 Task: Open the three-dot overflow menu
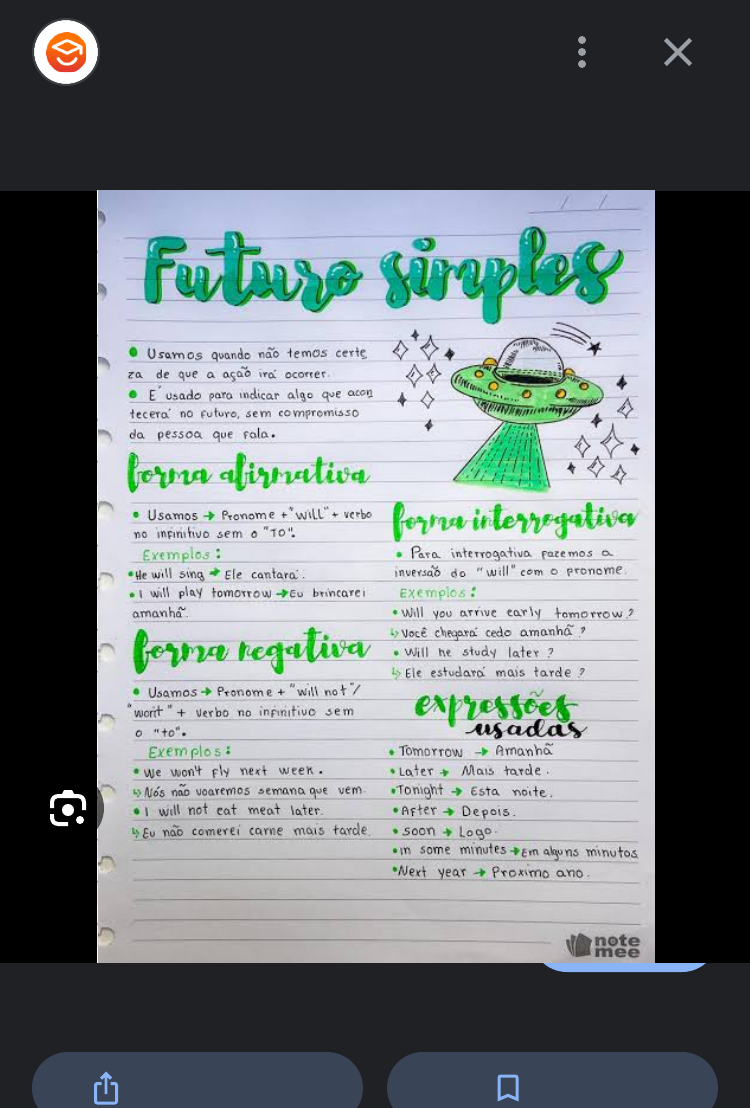(582, 52)
